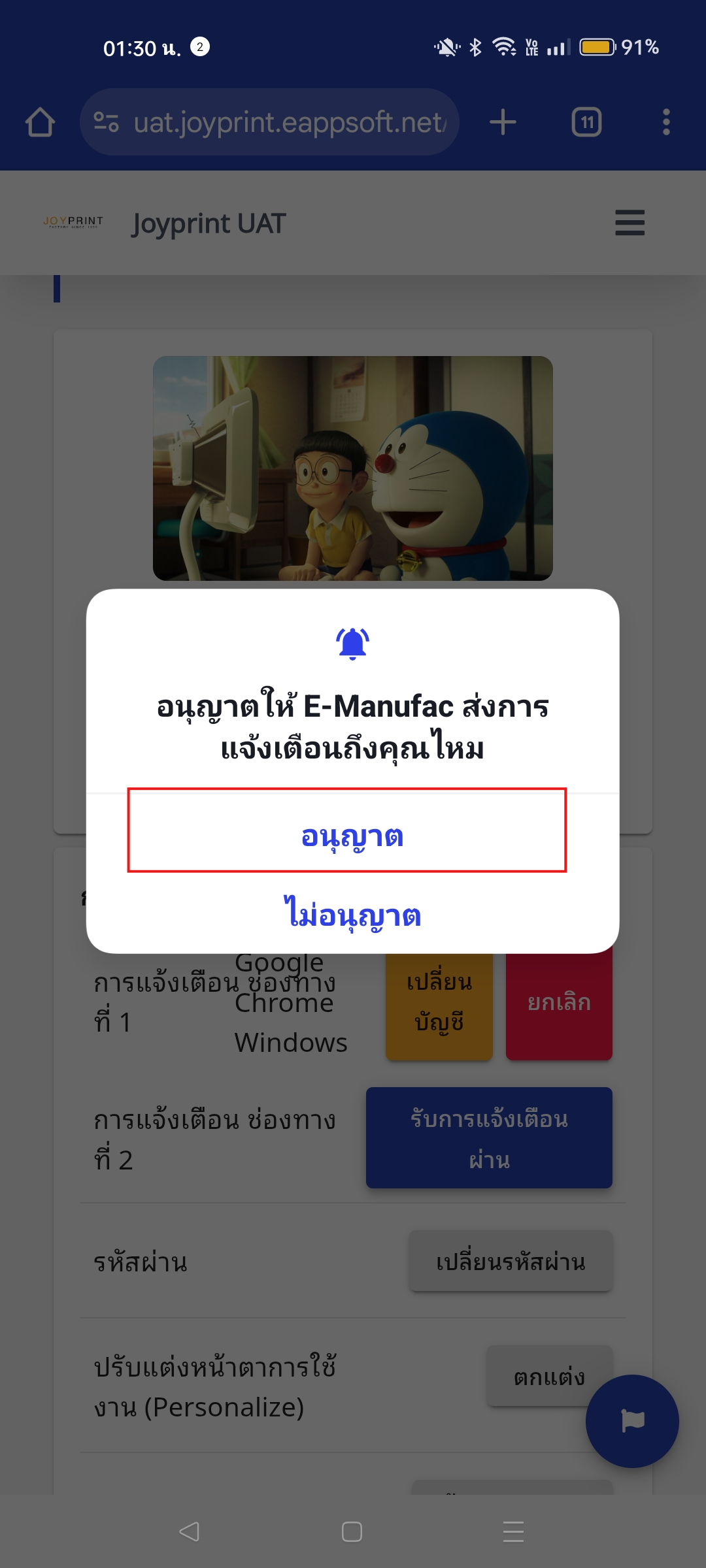This screenshot has height=1568, width=706.
Task: Open a new browser tab
Action: click(503, 122)
